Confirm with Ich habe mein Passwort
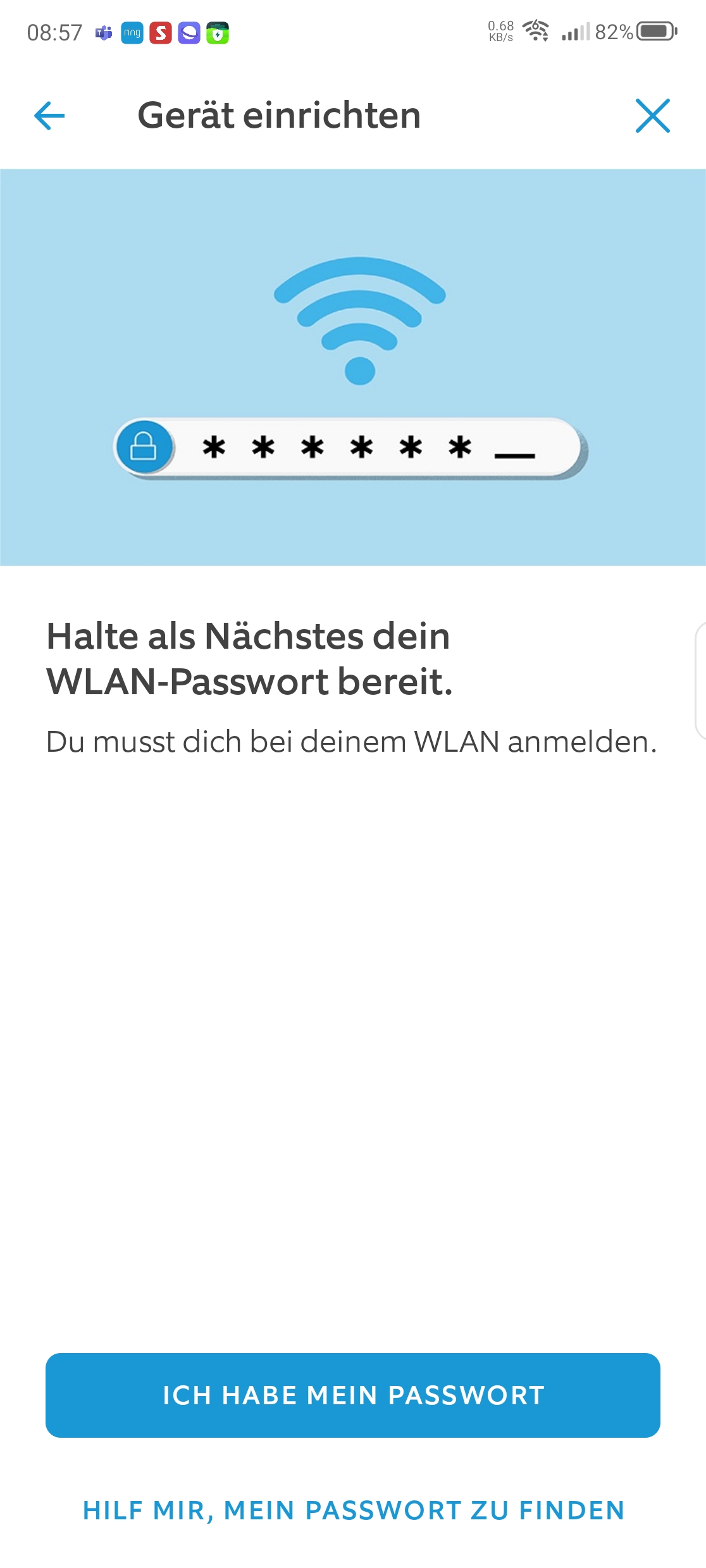 (353, 1395)
